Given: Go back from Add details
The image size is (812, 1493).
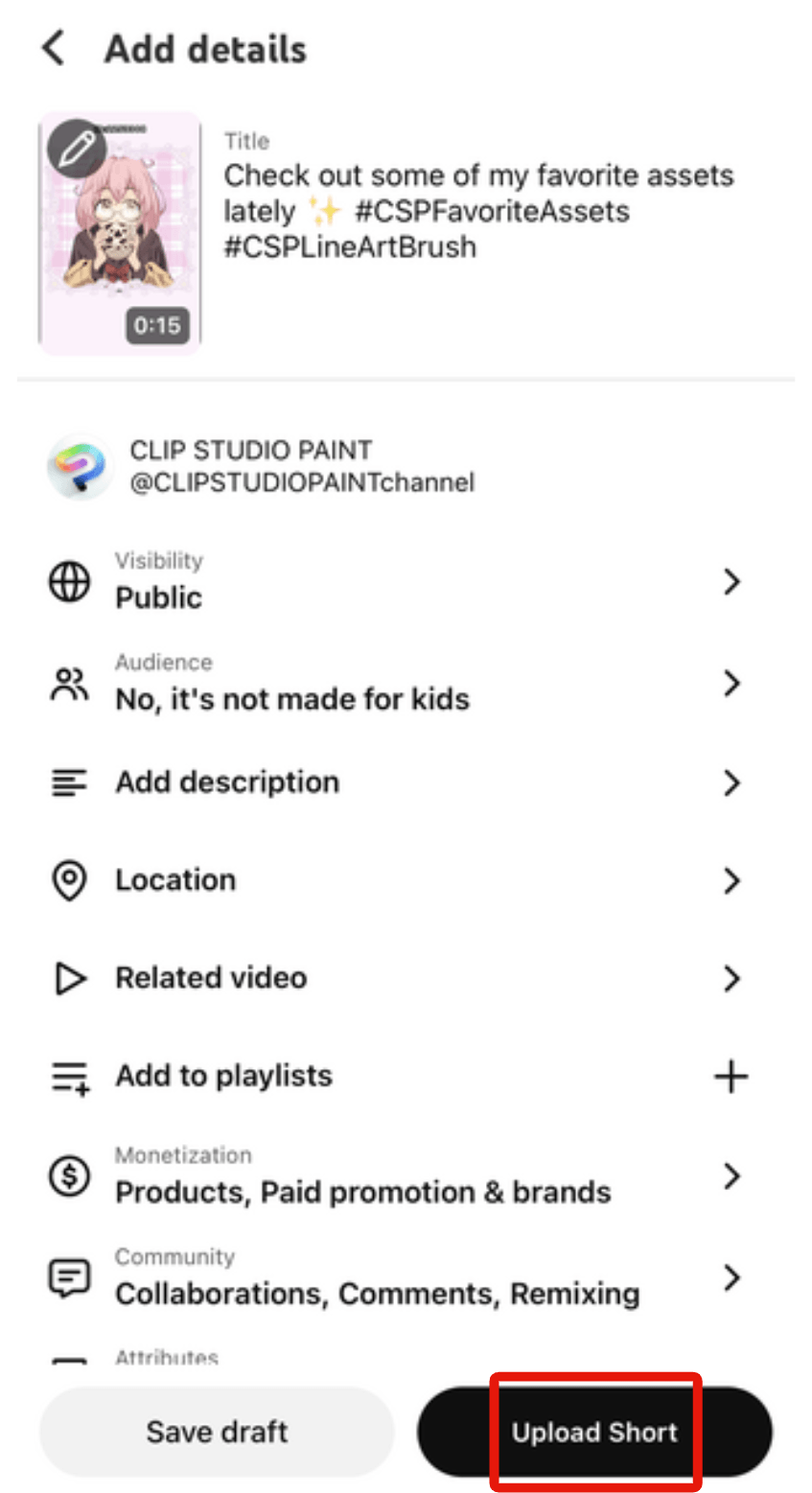Looking at the screenshot, I should click(54, 48).
